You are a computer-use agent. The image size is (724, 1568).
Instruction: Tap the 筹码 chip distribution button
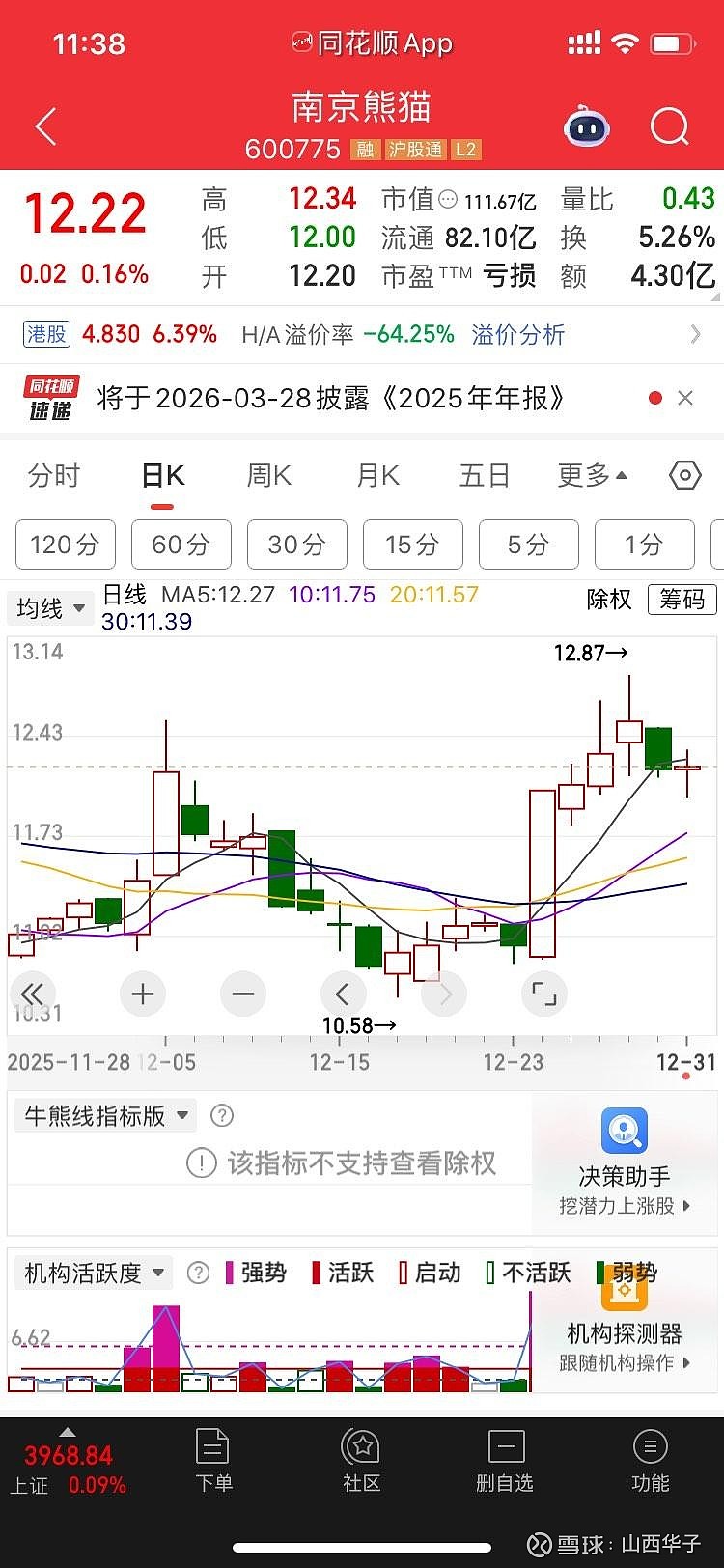(682, 600)
